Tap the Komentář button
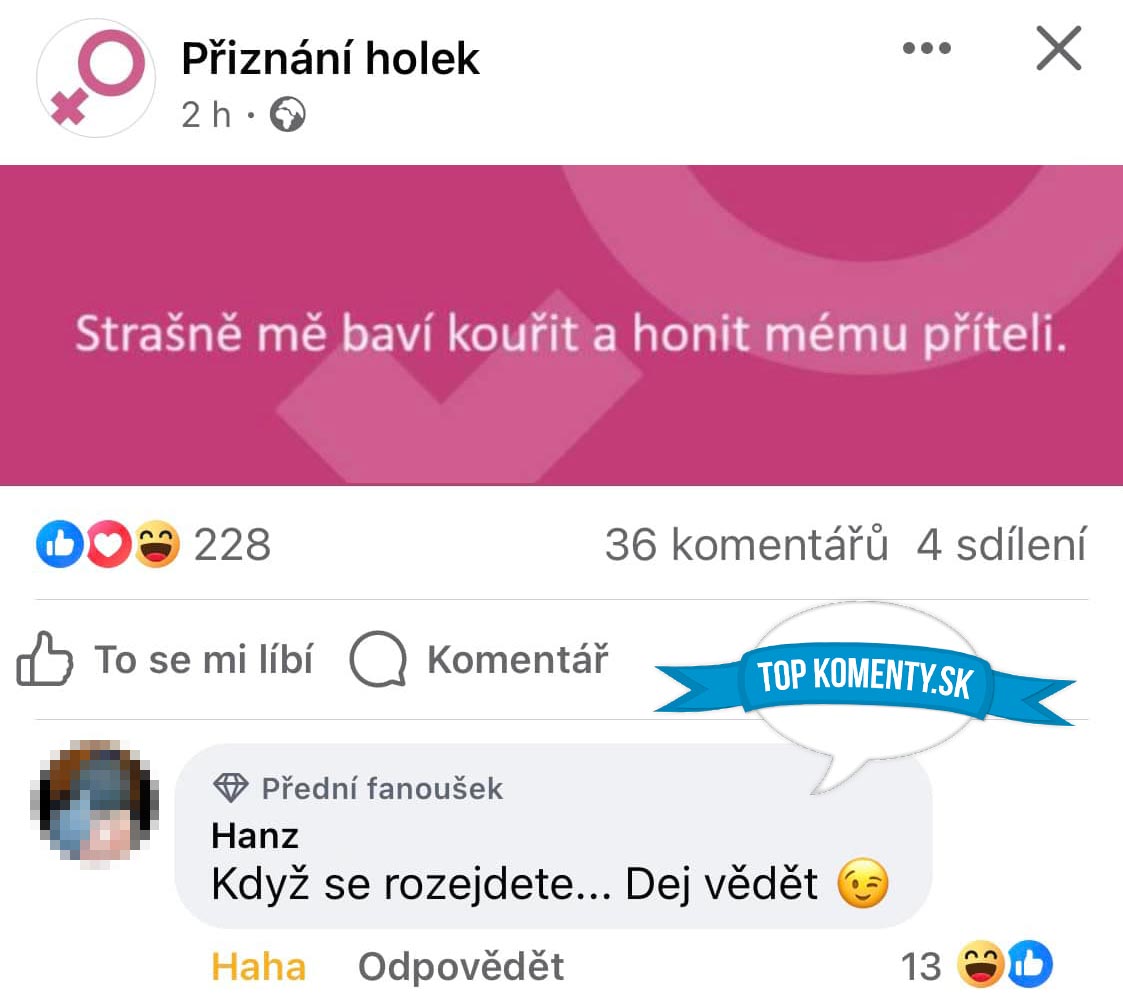This screenshot has width=1123, height=1005. (x=479, y=660)
